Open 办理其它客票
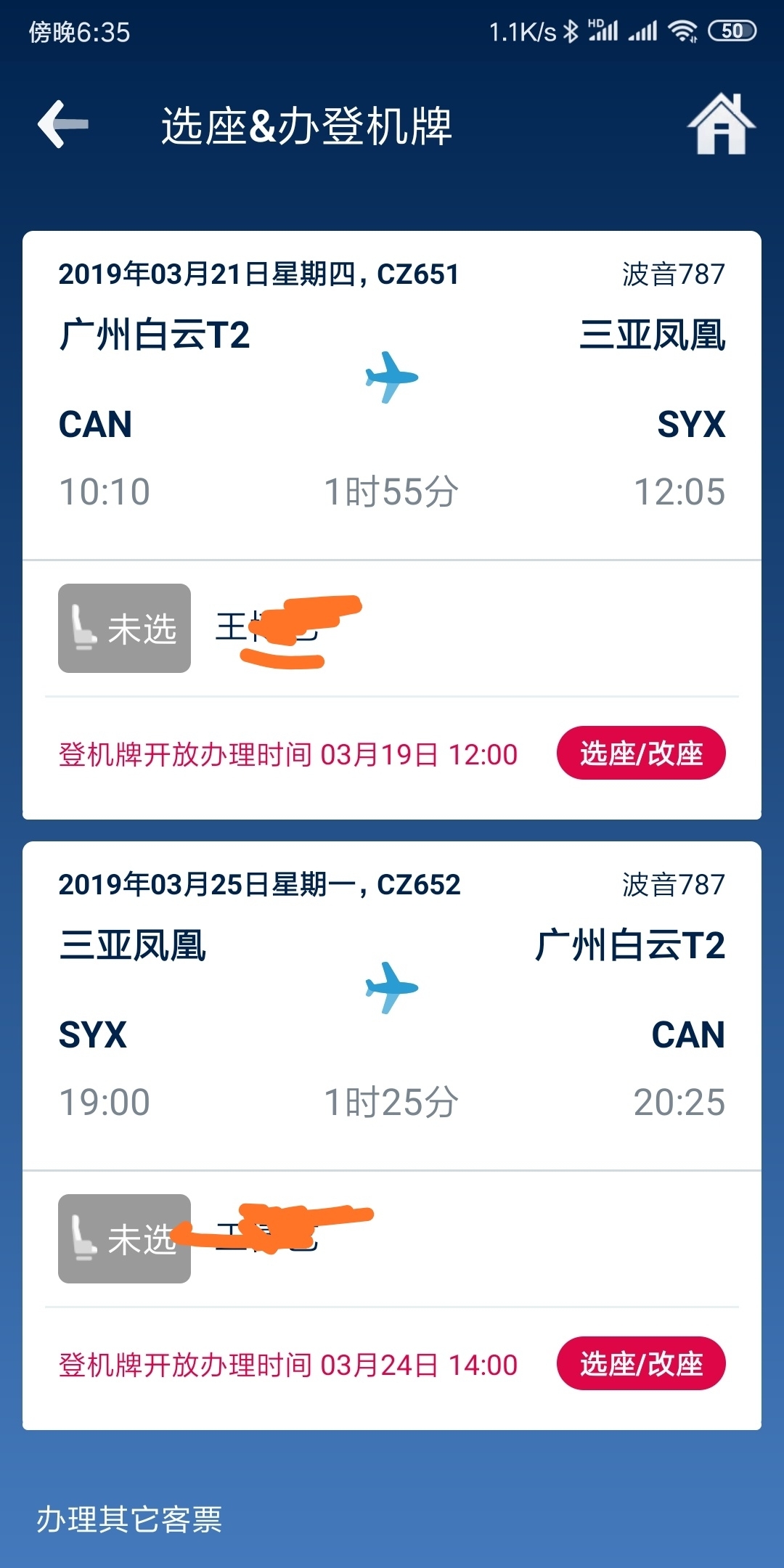 click(x=129, y=1519)
